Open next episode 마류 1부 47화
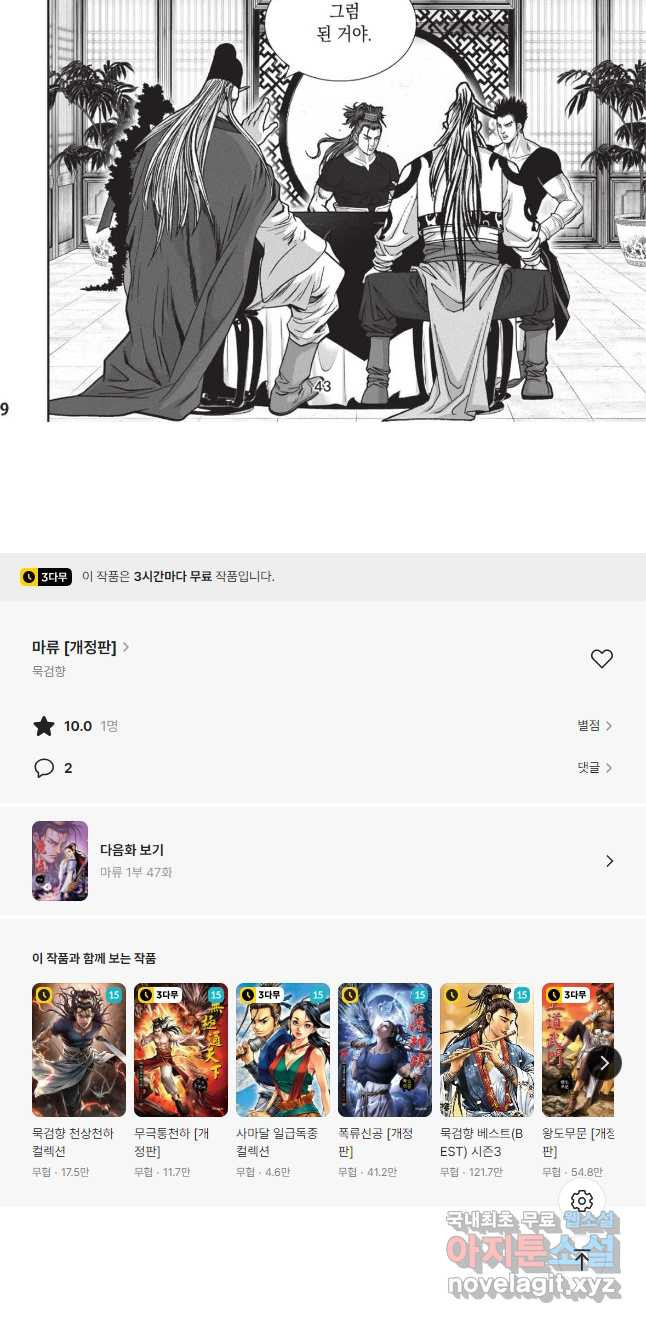Screen dimensions: 646x1323 pyautogui.click(x=323, y=861)
